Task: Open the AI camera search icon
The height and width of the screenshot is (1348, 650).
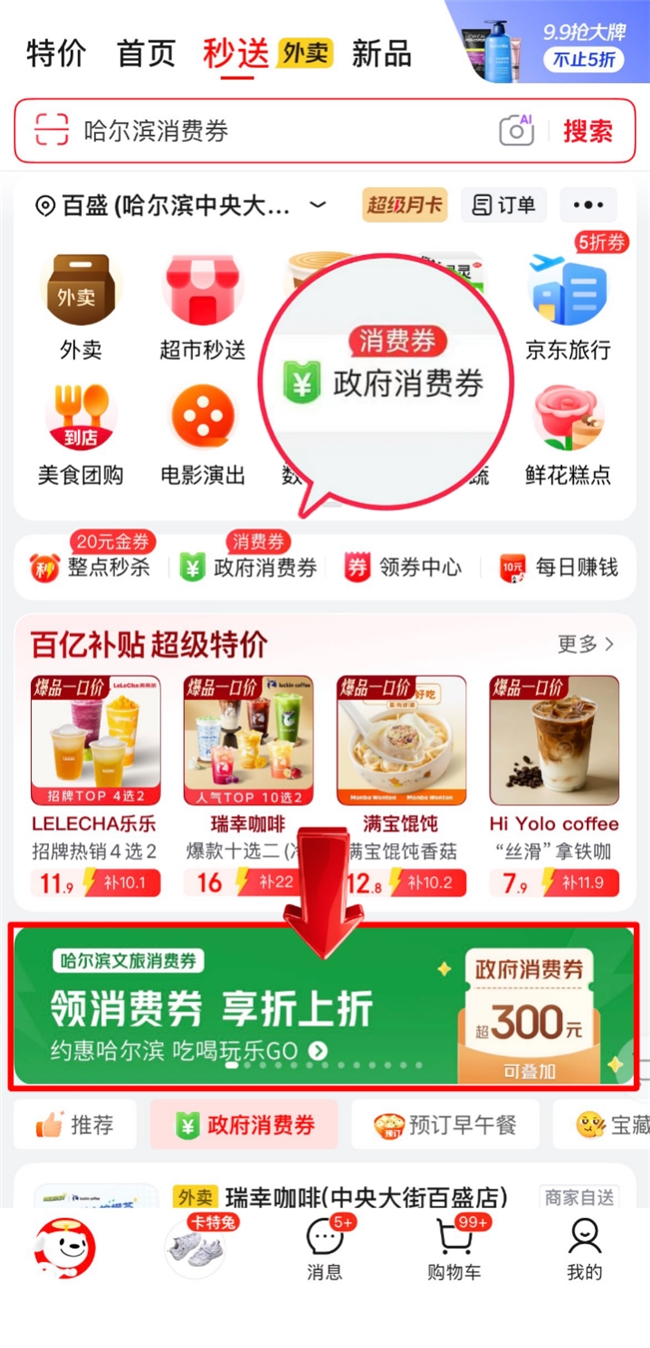Action: click(x=516, y=130)
